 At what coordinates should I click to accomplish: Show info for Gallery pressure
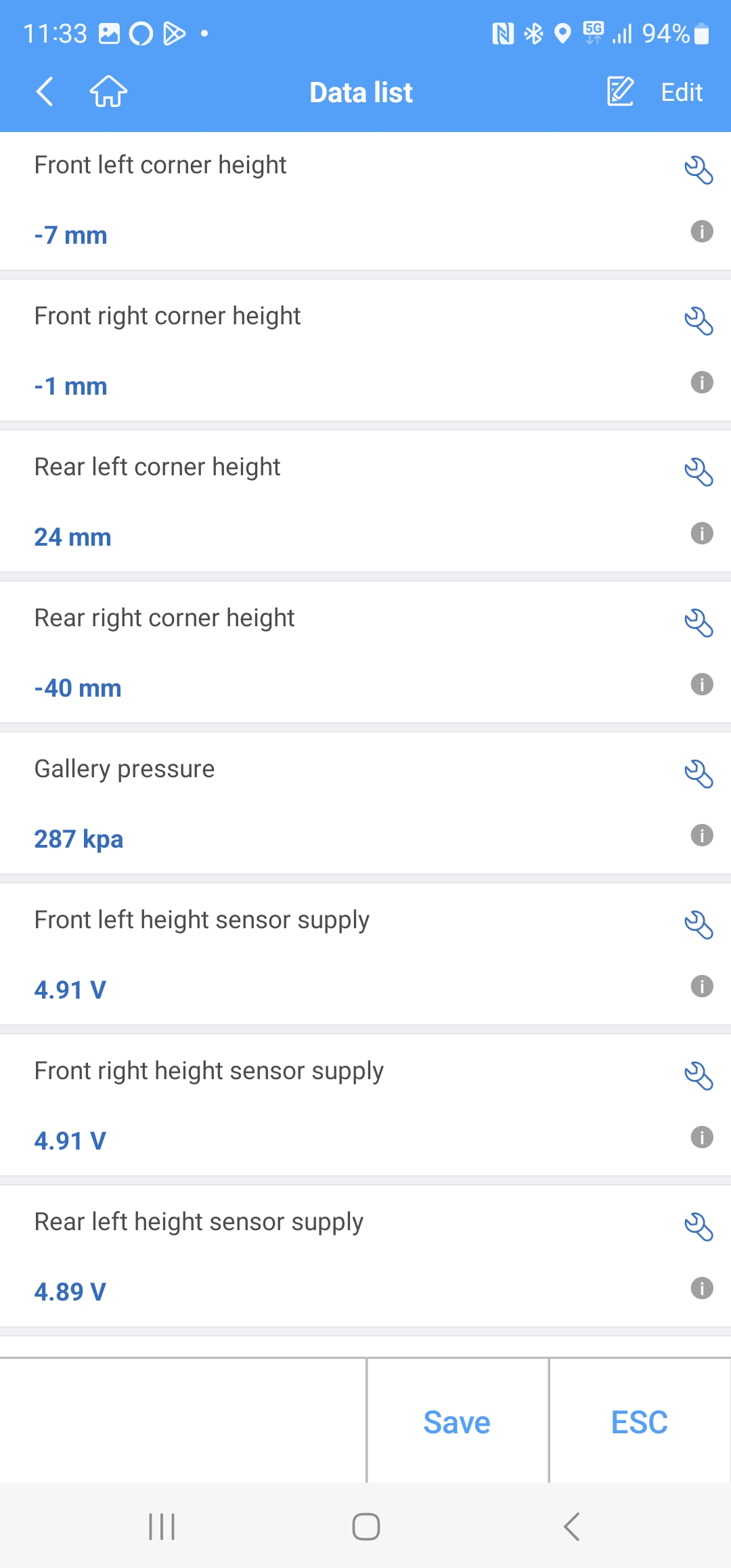702,835
